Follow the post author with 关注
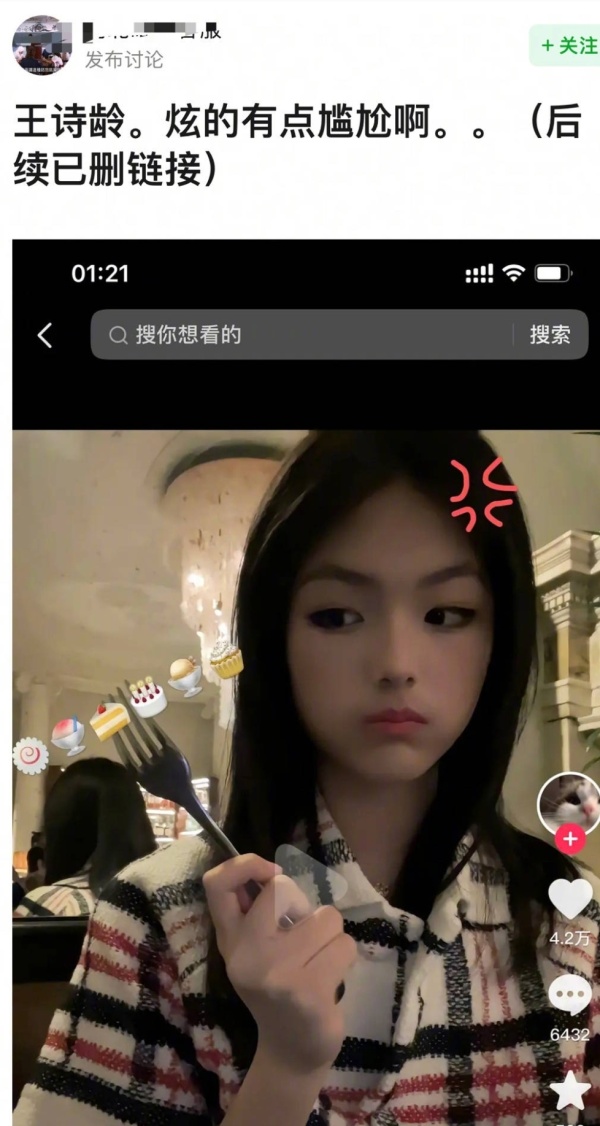 pos(567,46)
